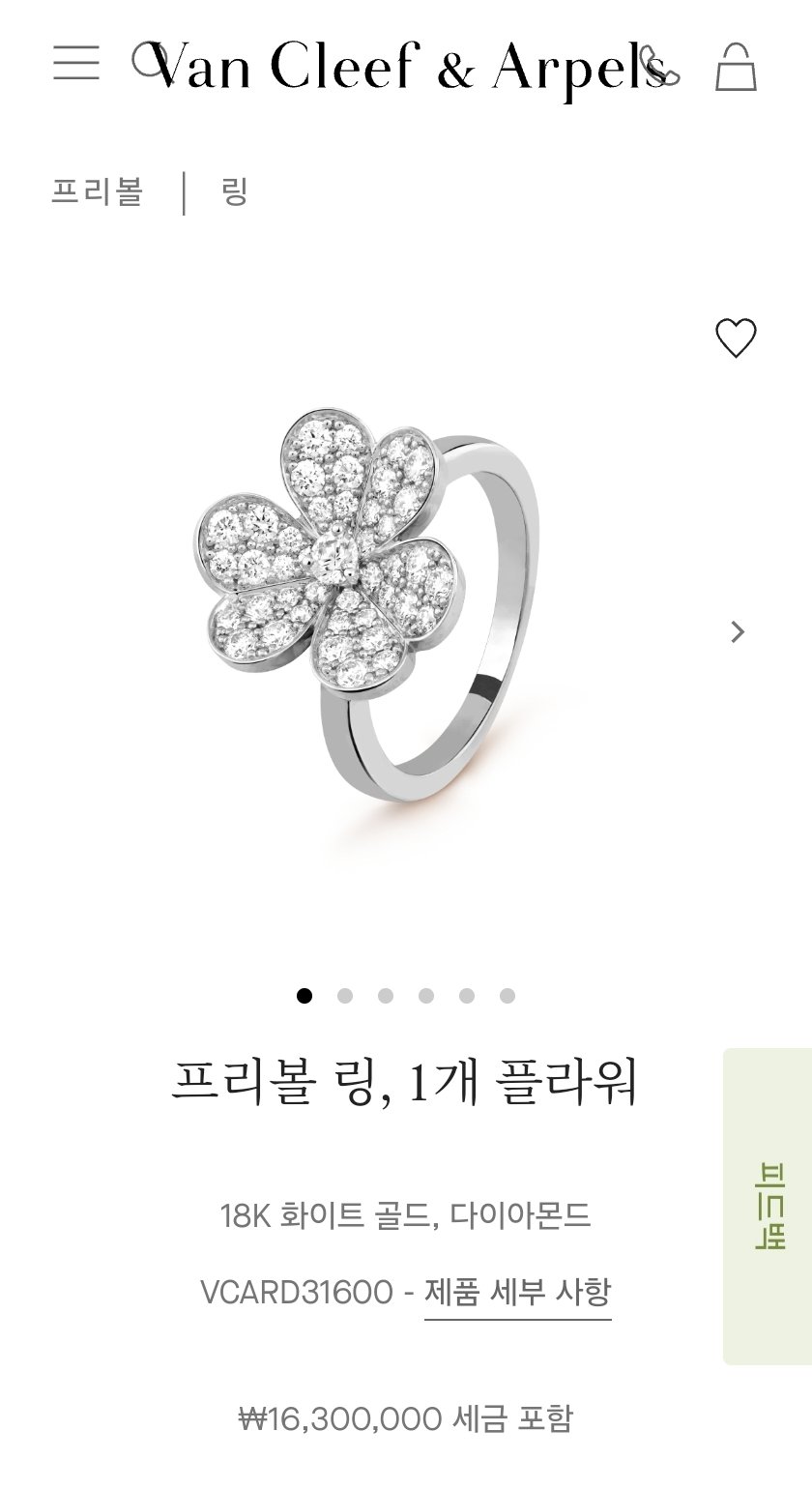Open 제품 세부 사항 link
This screenshot has height=1489, width=812.
tap(517, 1292)
